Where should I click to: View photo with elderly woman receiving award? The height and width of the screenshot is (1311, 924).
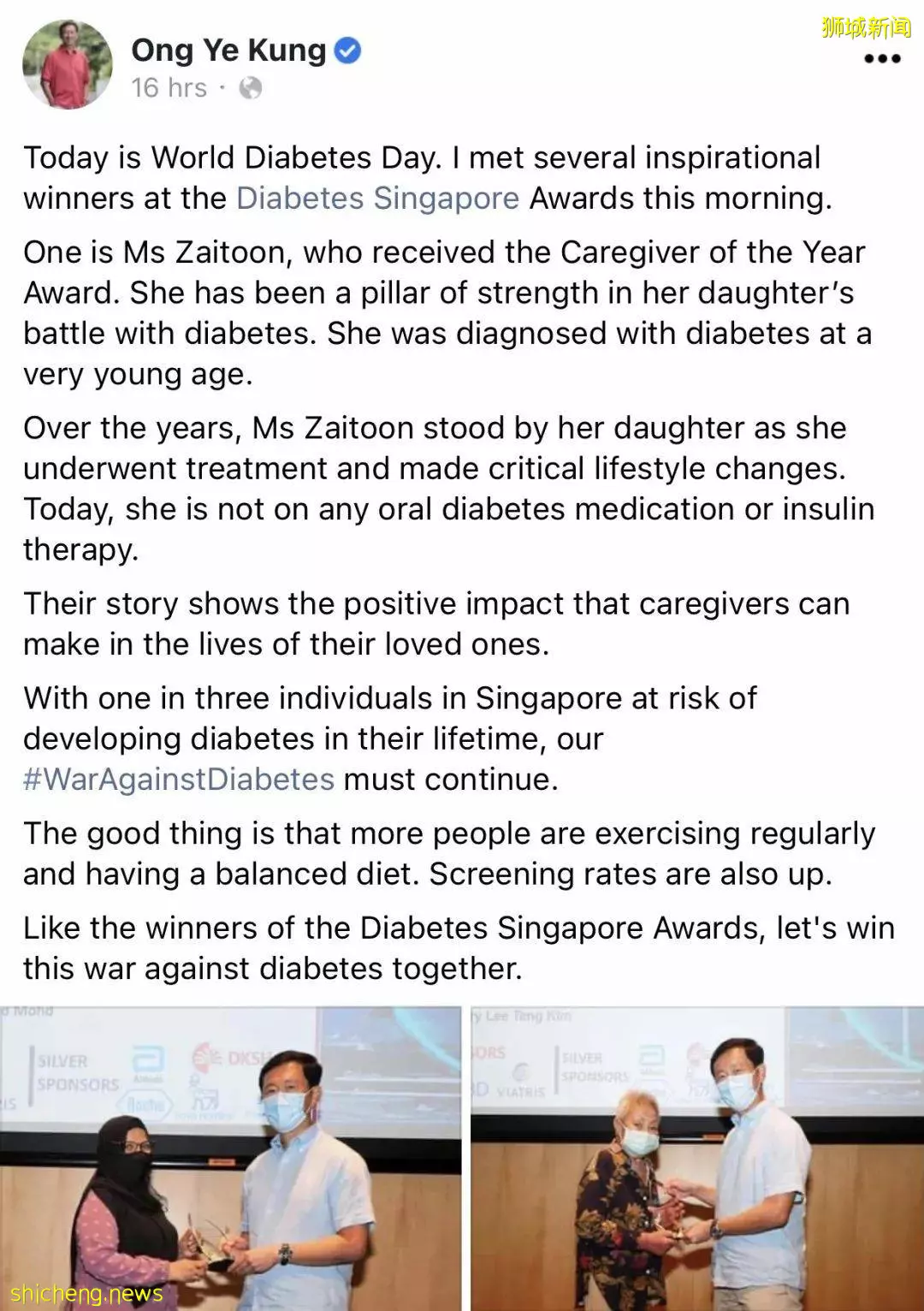(x=696, y=1159)
